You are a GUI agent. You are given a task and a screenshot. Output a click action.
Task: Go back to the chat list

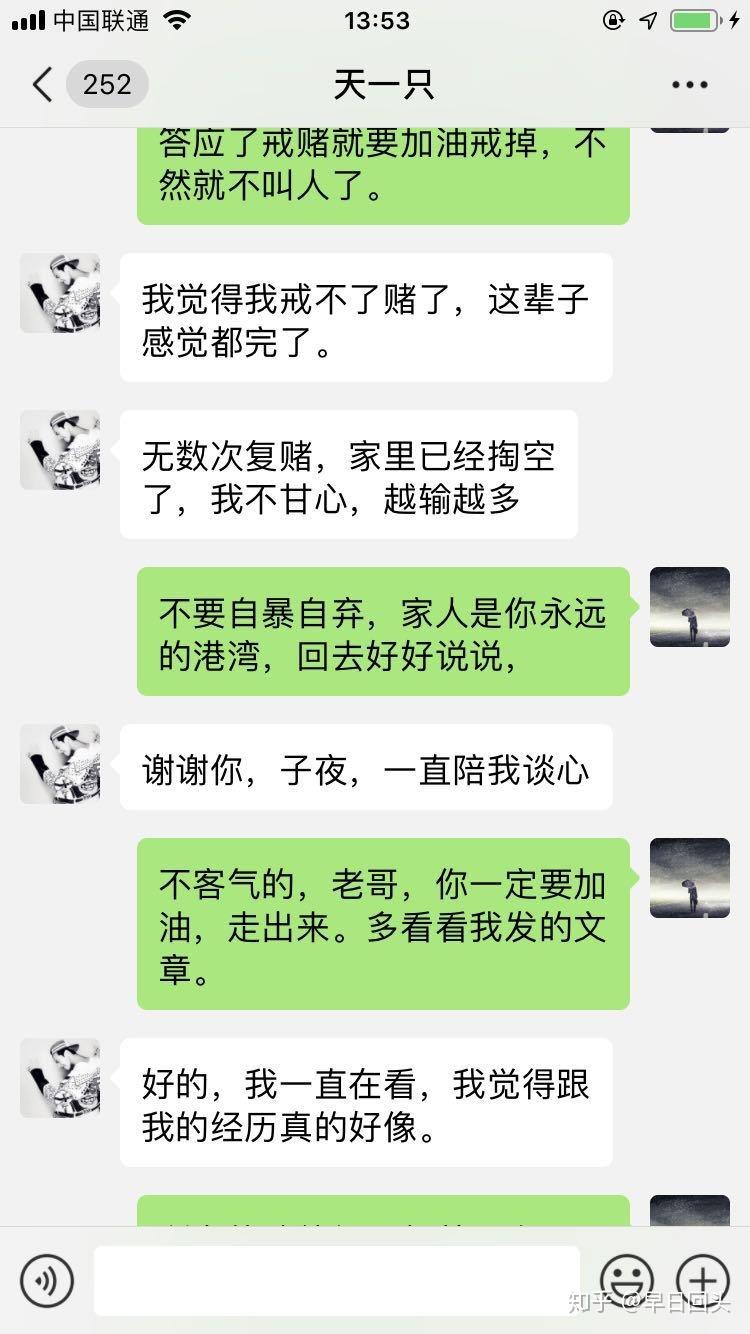click(x=42, y=85)
